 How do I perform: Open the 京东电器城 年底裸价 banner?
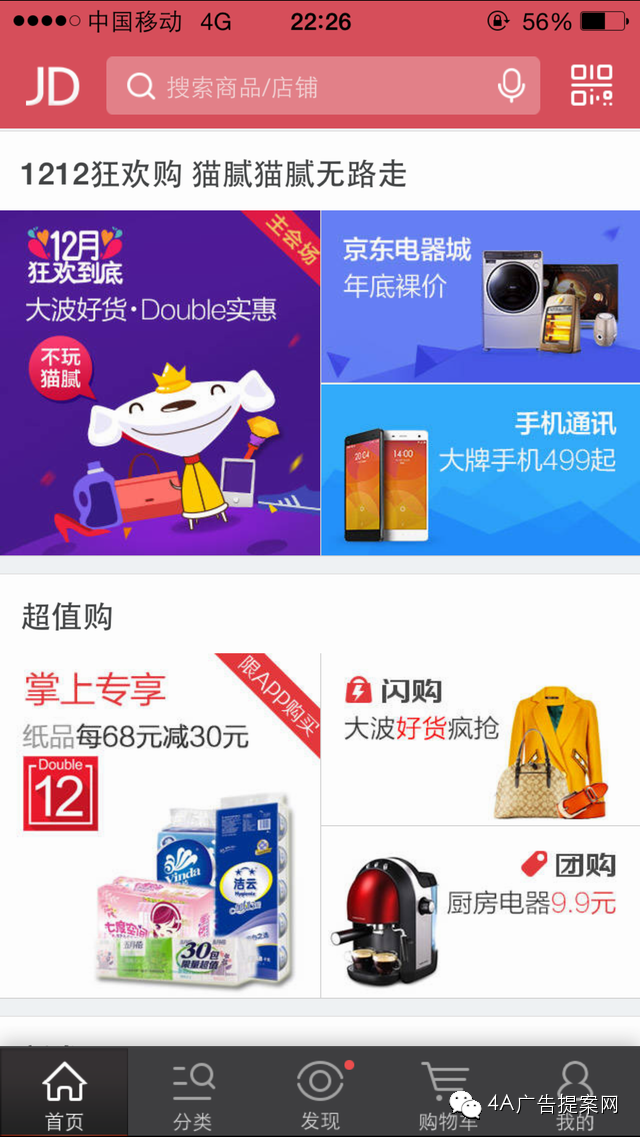click(x=481, y=297)
